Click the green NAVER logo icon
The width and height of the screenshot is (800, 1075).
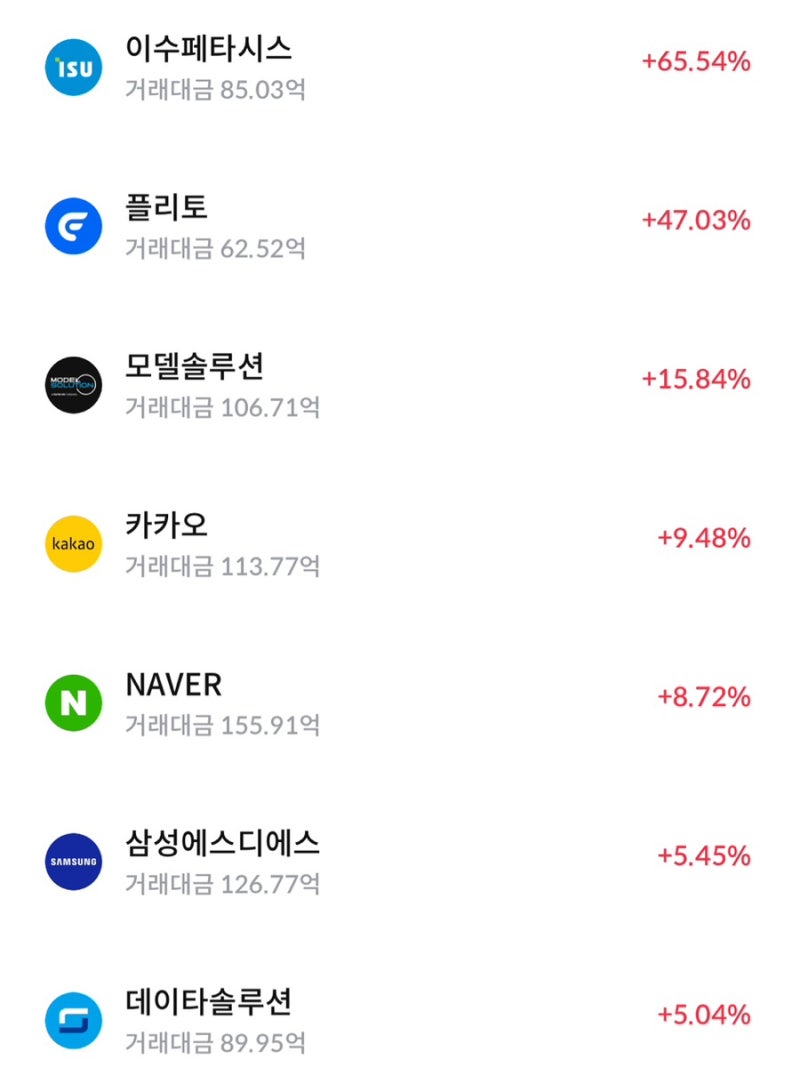[x=73, y=702]
